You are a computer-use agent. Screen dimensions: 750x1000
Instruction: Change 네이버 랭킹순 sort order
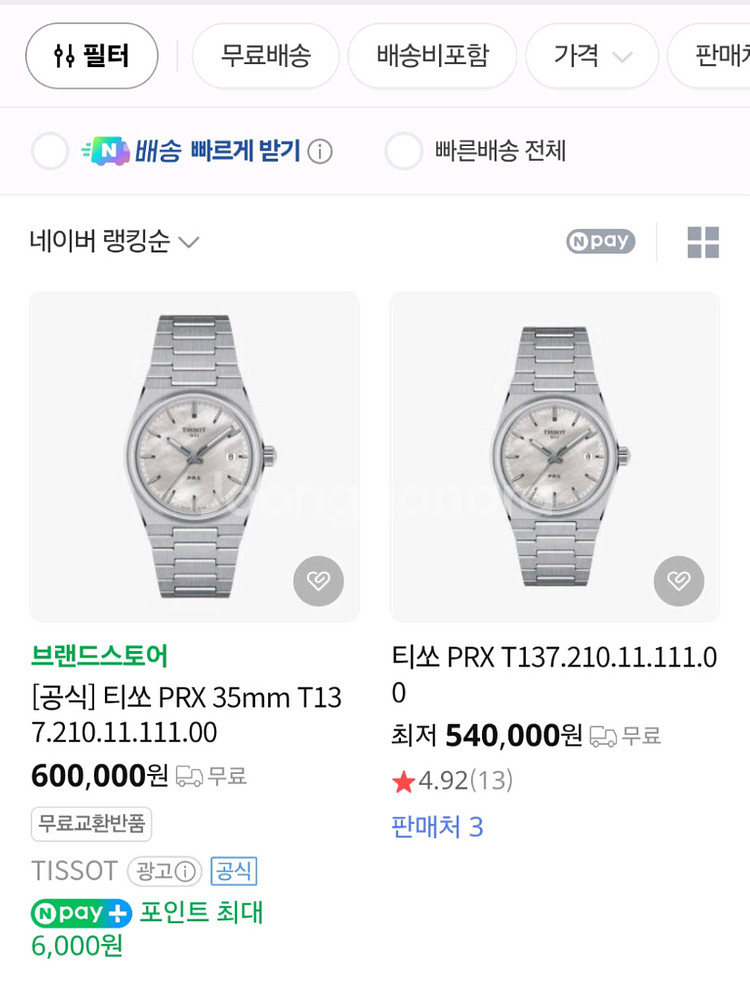pos(114,241)
